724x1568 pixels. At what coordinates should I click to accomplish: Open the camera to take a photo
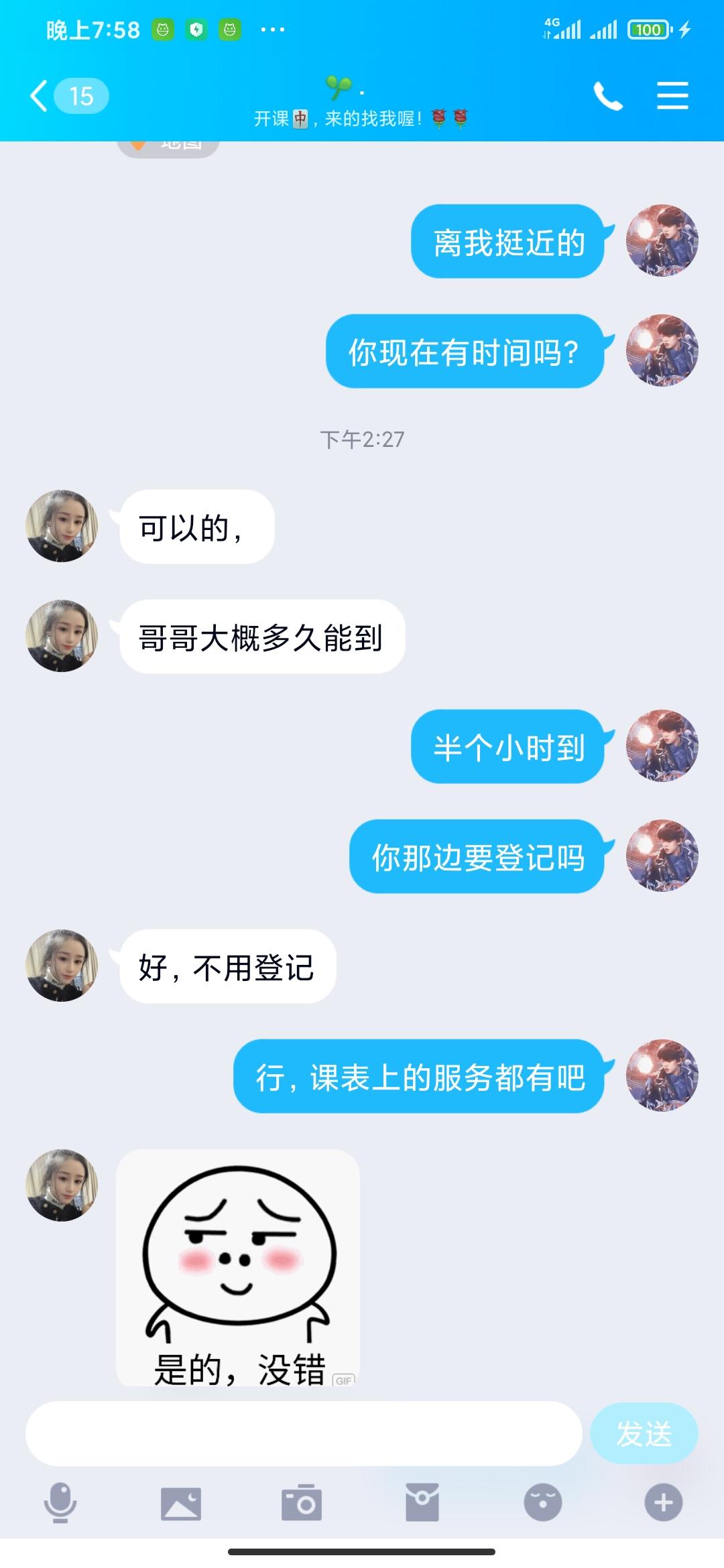tap(302, 1503)
